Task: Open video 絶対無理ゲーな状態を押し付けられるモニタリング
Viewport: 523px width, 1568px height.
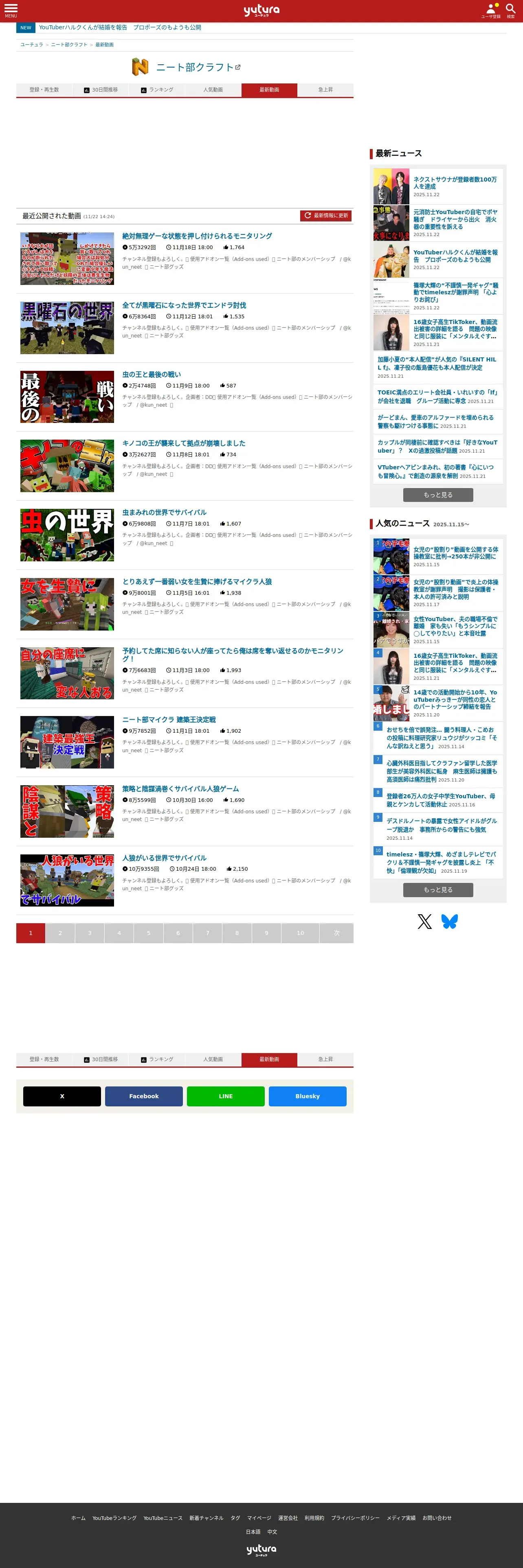Action: (197, 236)
